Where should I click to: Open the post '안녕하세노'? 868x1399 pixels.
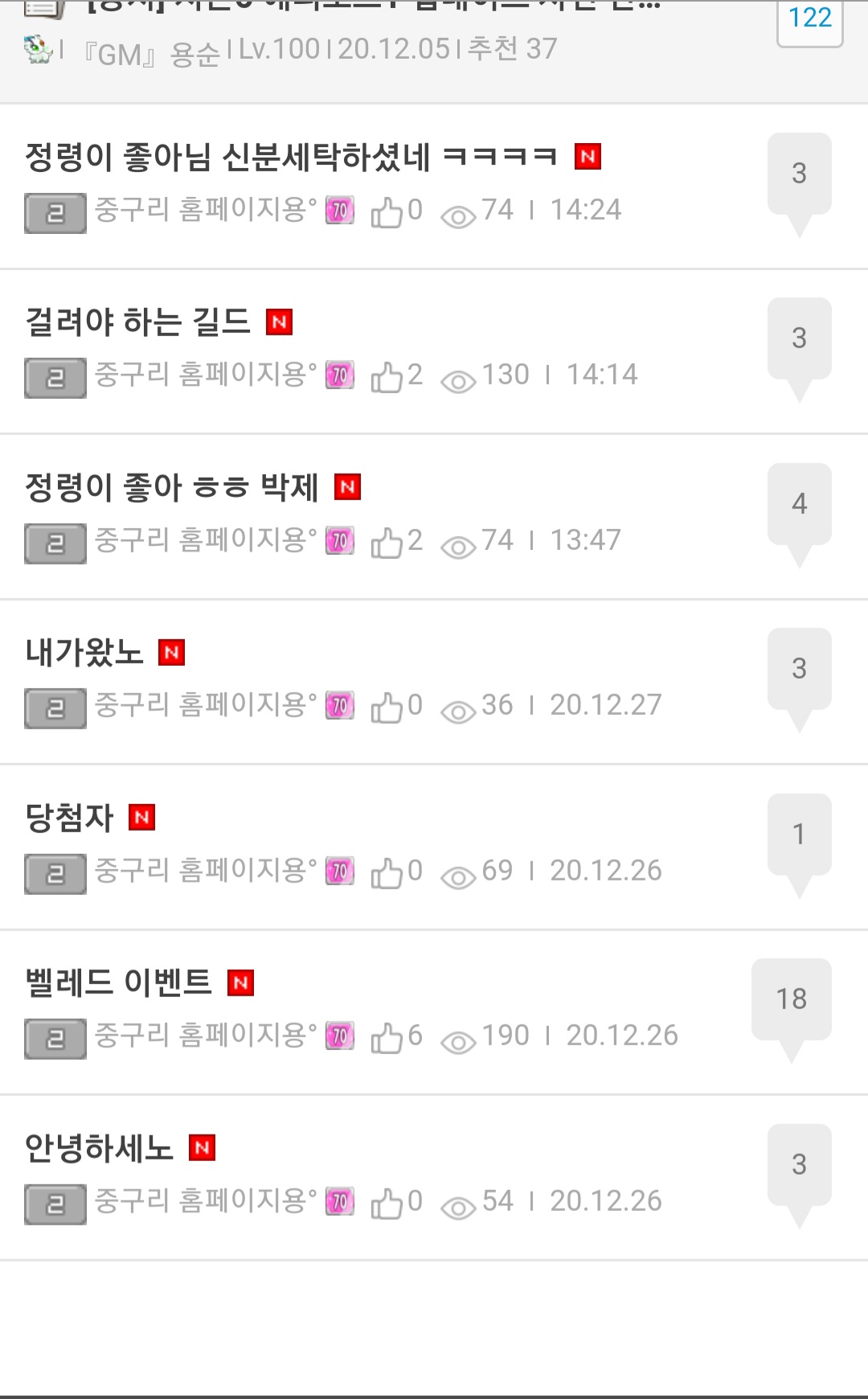tap(100, 1147)
